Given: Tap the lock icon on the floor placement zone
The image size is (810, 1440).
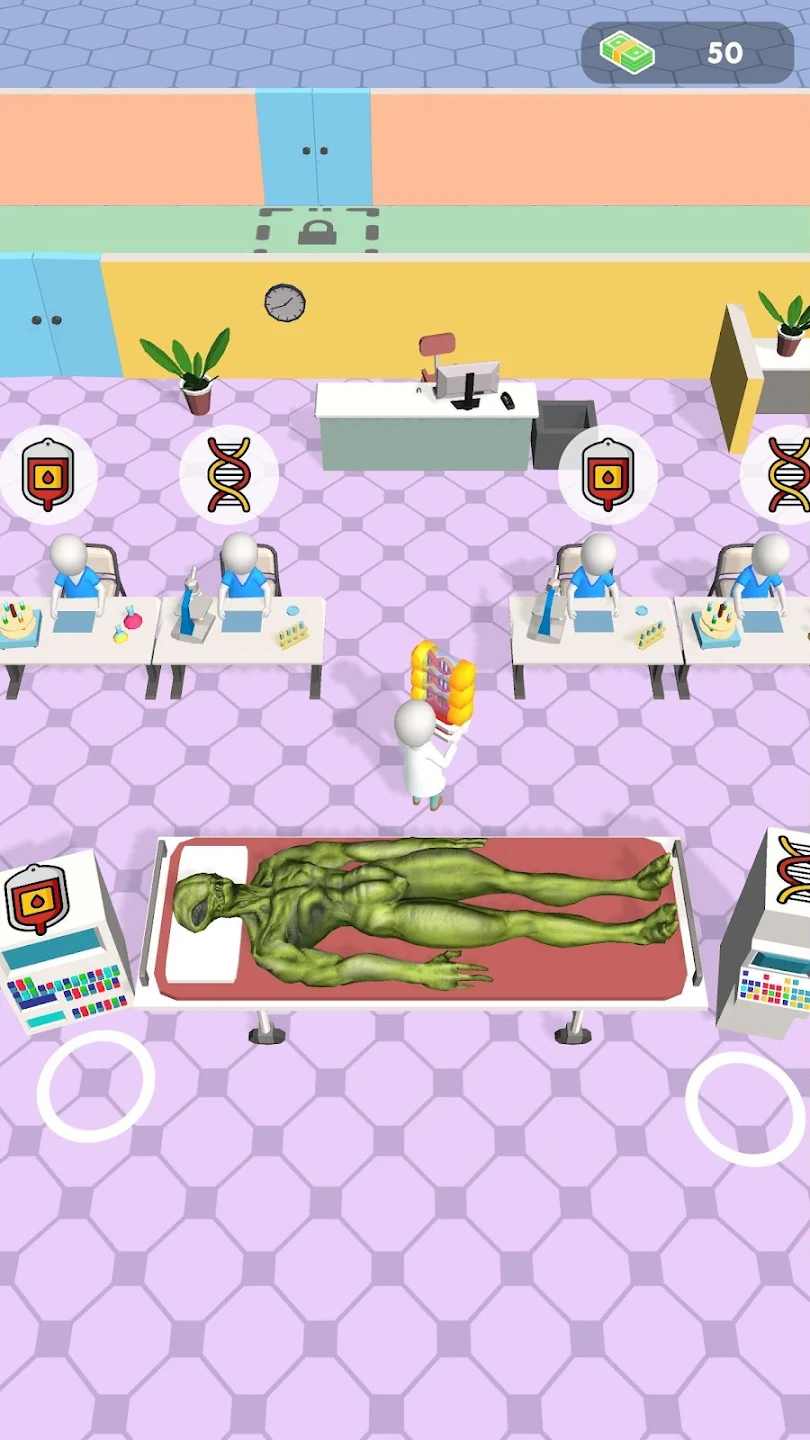Looking at the screenshot, I should tap(315, 232).
